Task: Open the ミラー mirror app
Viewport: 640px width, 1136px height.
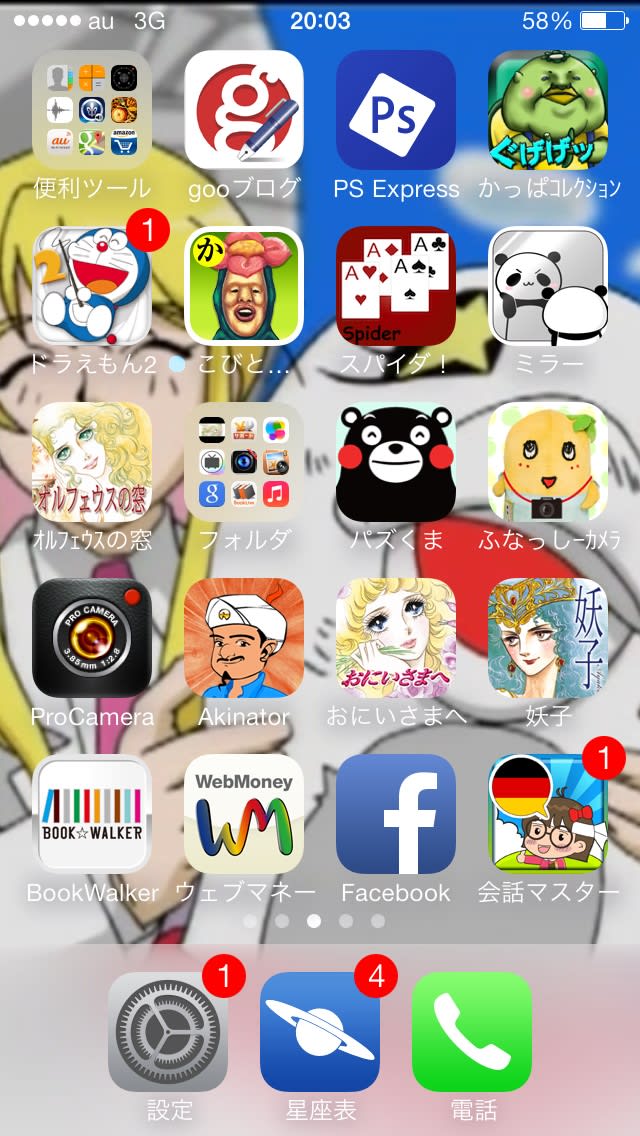Action: click(548, 286)
